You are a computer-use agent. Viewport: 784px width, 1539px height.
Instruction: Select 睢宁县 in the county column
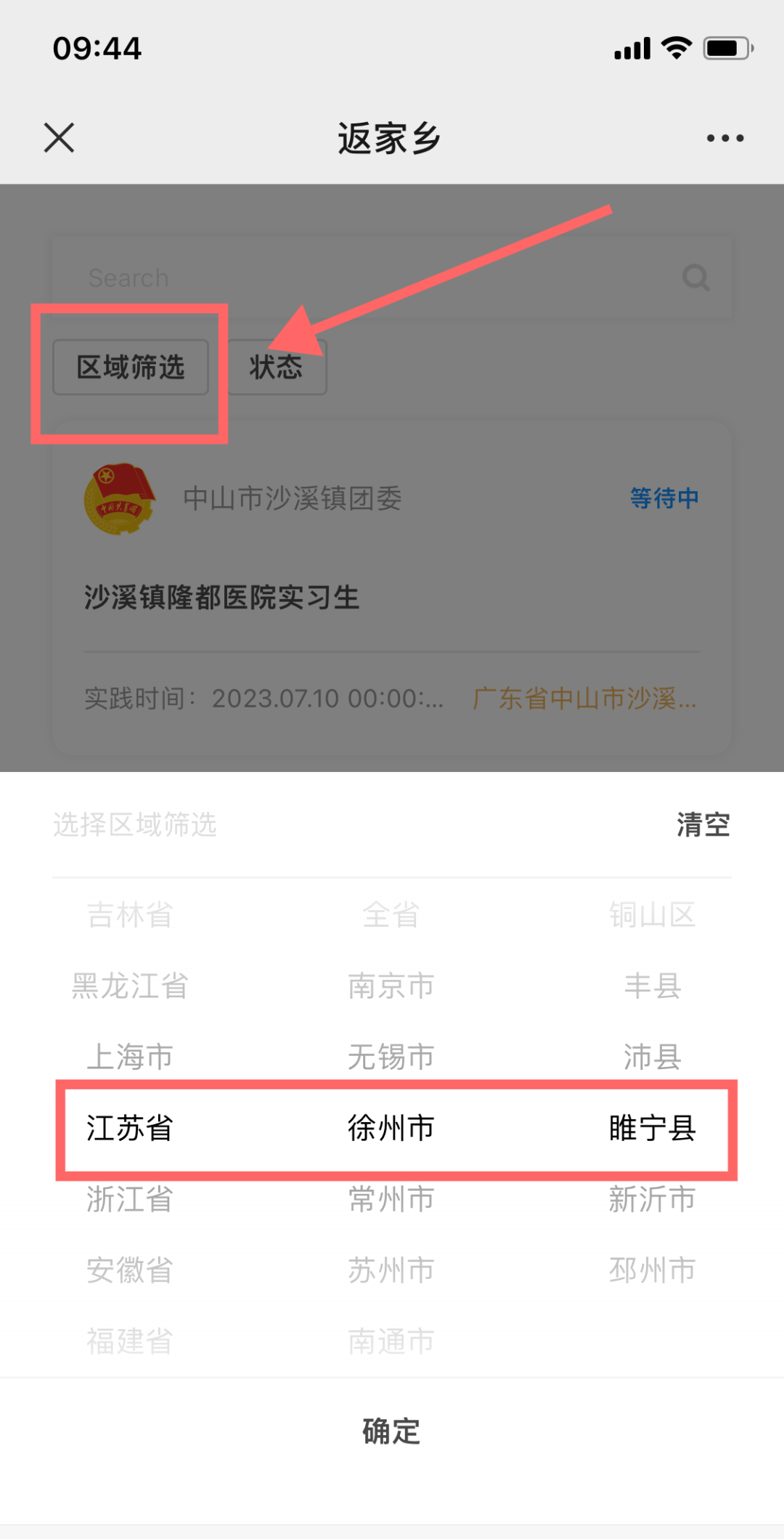(x=652, y=1129)
